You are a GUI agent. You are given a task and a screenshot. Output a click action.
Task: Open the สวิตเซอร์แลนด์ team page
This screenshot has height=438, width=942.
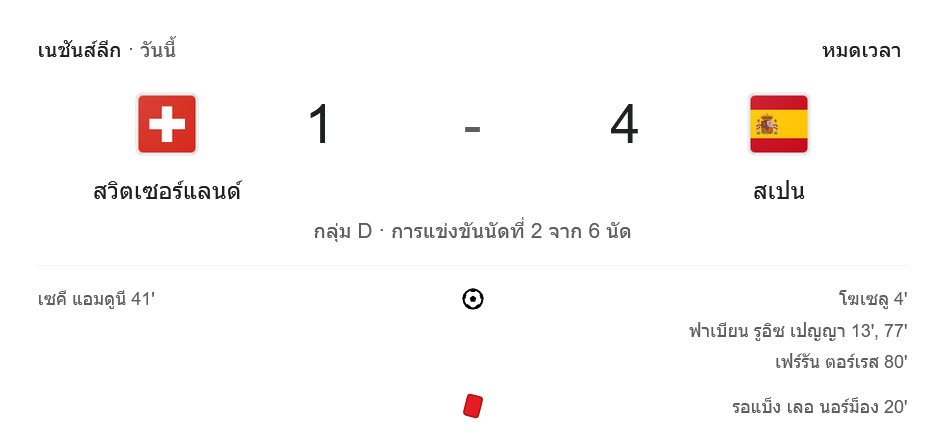[x=167, y=190]
